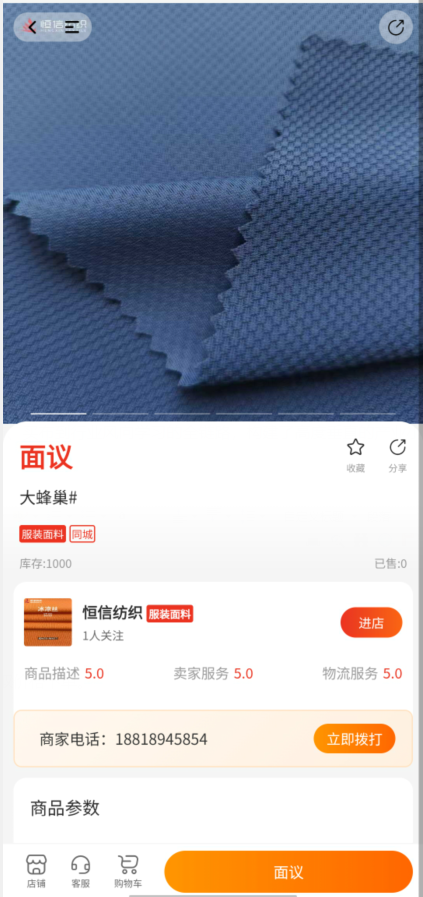Open 恒信纺织 store thumbnail
This screenshot has width=423, height=897.
48,622
